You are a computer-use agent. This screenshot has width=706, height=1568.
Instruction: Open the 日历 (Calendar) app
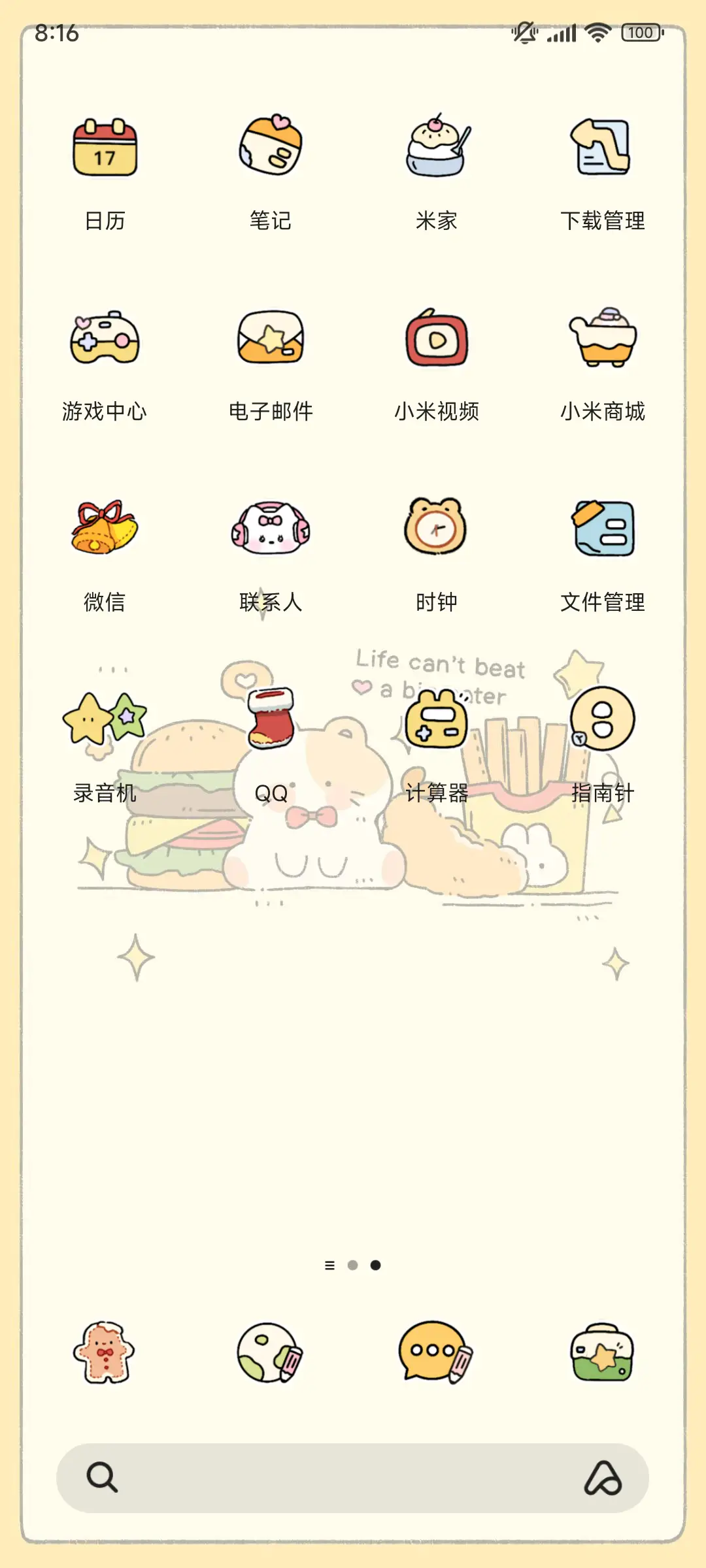tap(105, 147)
